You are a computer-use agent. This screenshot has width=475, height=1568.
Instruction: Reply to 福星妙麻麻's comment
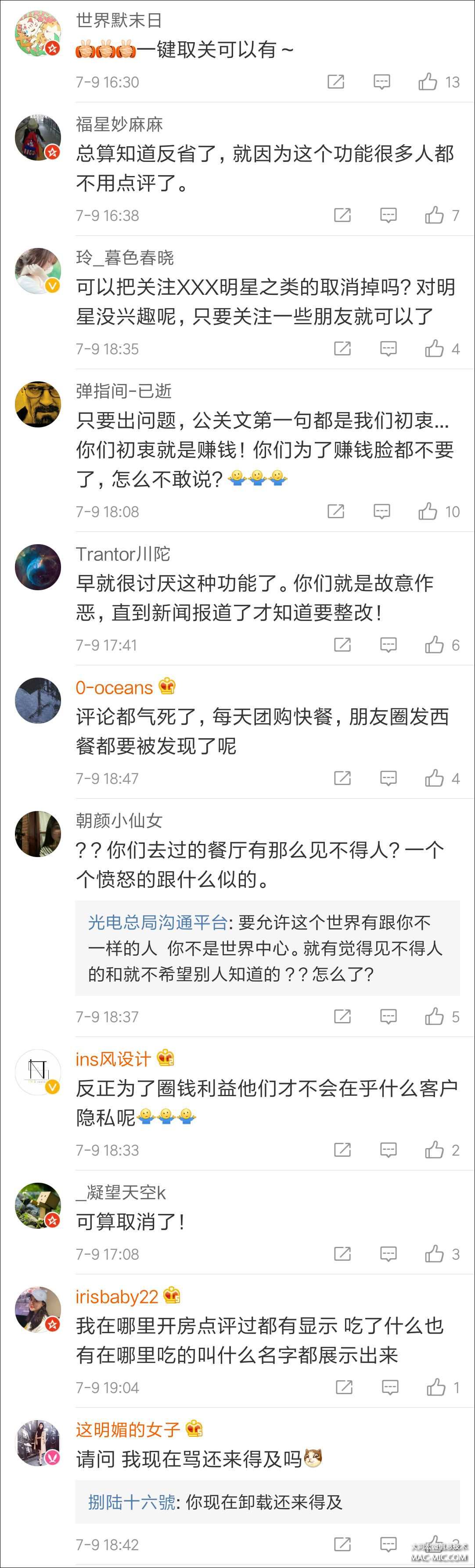[388, 215]
